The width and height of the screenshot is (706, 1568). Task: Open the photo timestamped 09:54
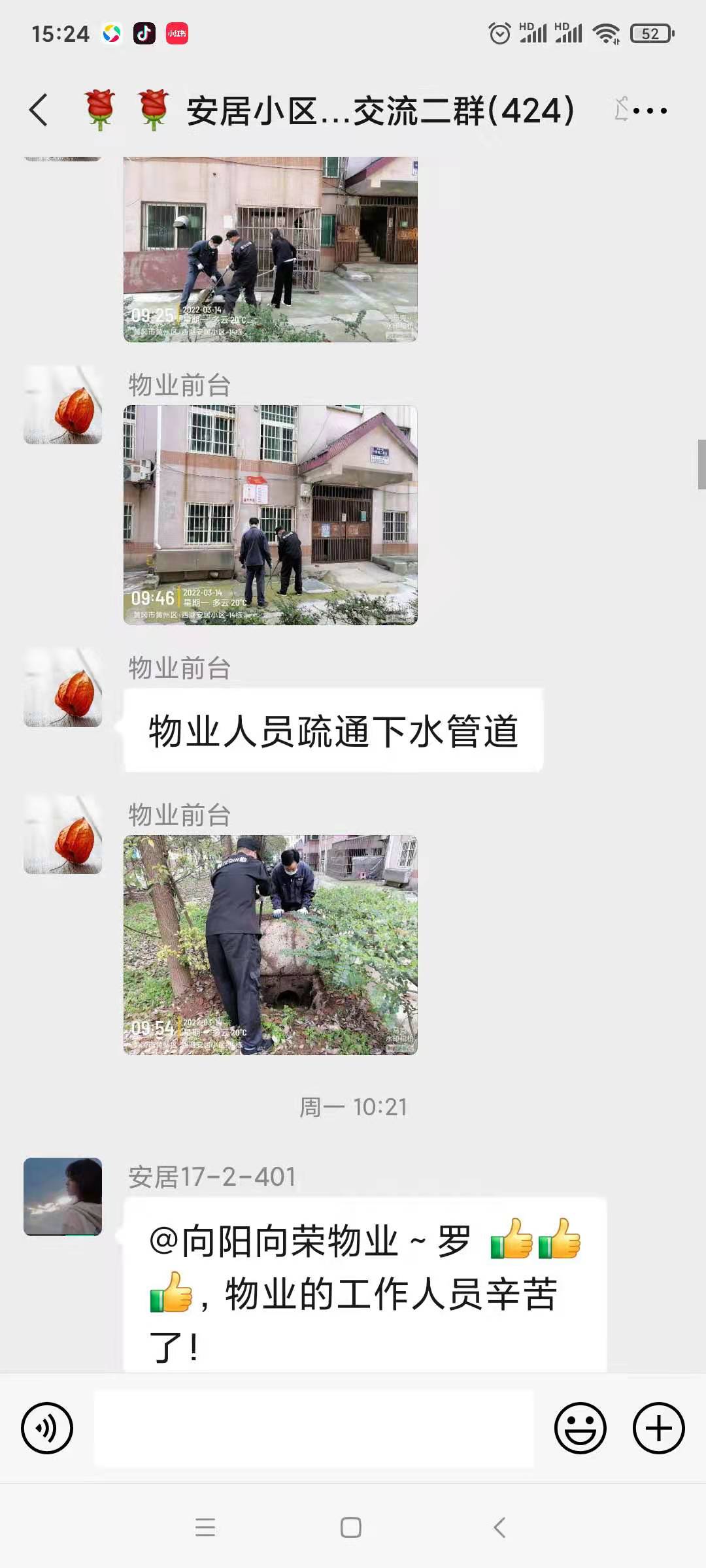270,944
